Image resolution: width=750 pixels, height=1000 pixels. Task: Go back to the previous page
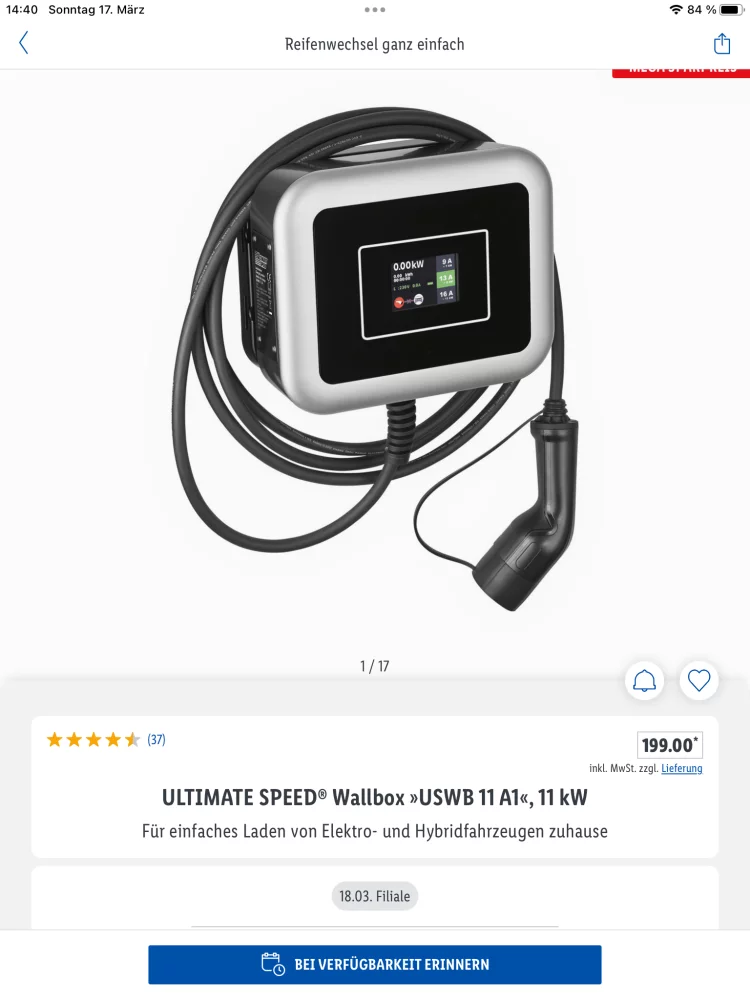pos(24,44)
